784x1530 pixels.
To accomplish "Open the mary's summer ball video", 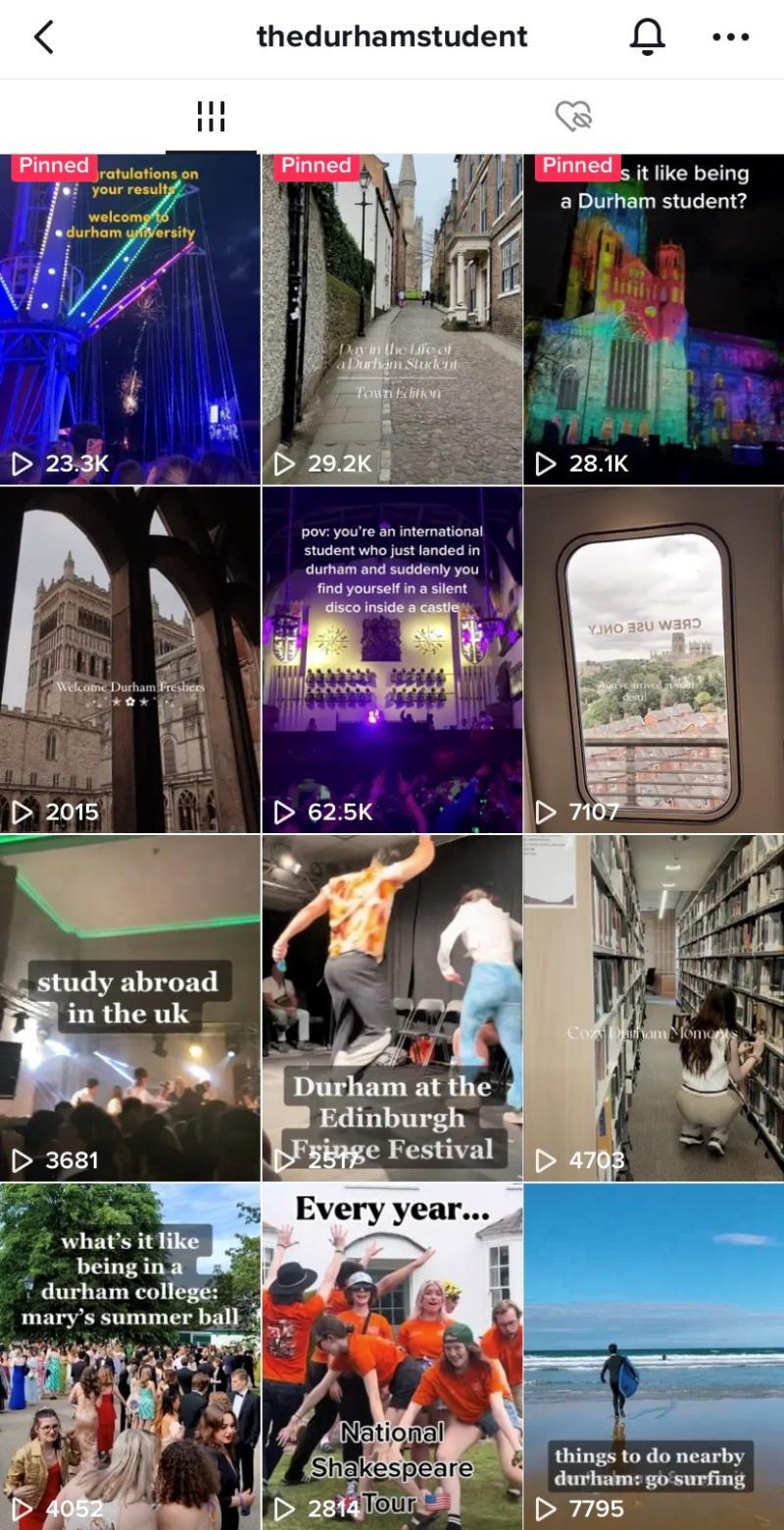I will tap(130, 1356).
